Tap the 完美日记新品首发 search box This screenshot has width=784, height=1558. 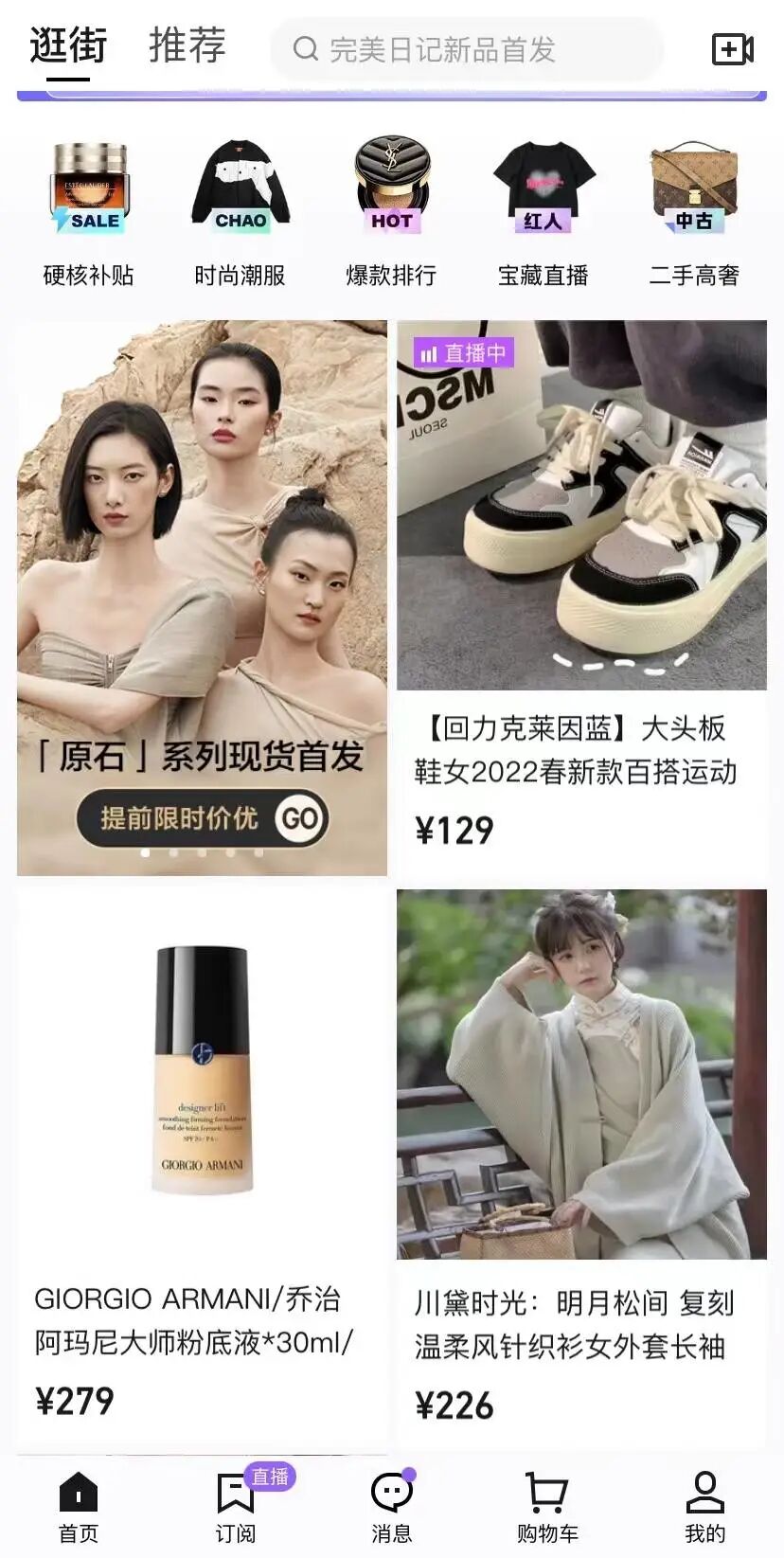[x=466, y=49]
